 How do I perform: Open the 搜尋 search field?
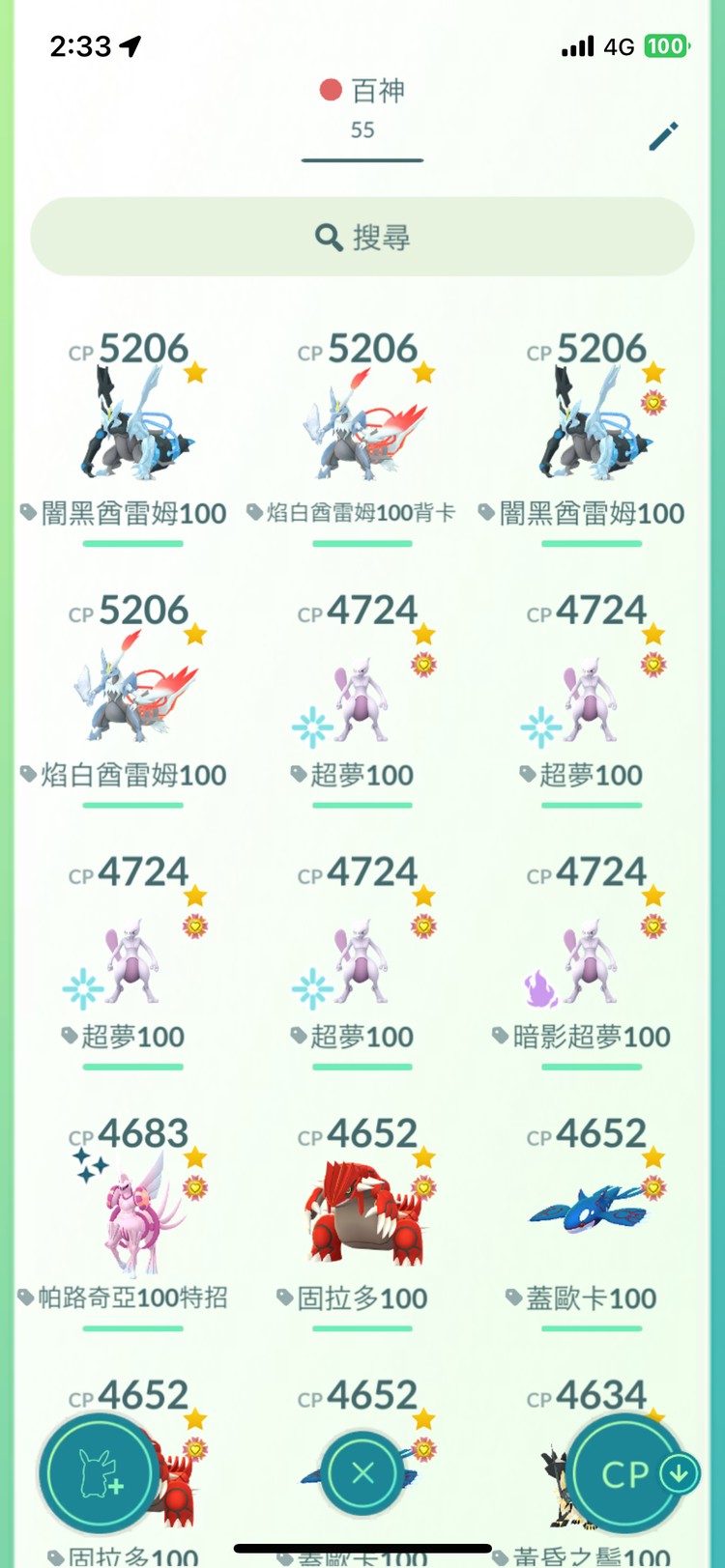coord(362,237)
